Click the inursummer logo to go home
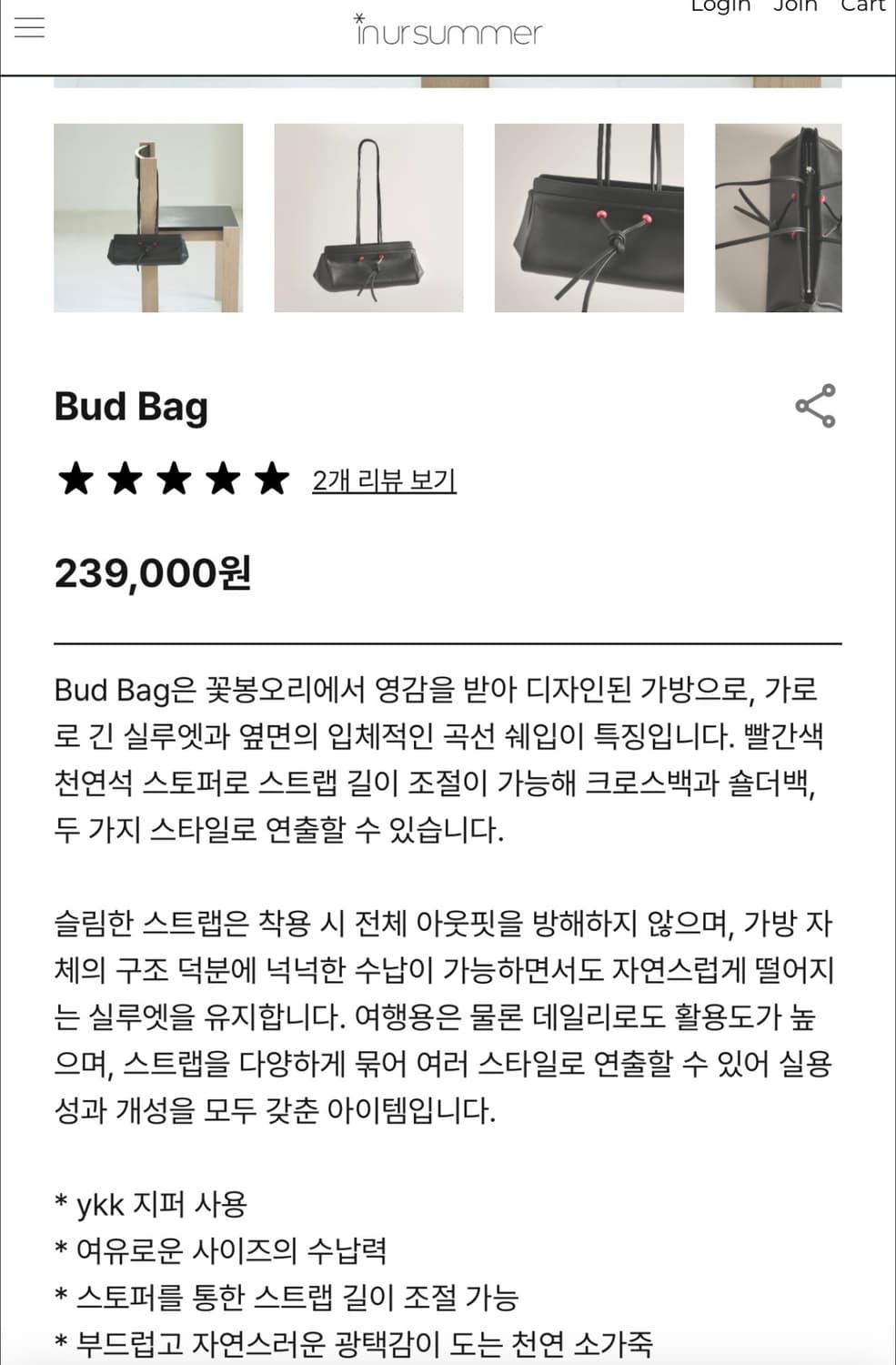This screenshot has height=1365, width=896. coord(448,32)
